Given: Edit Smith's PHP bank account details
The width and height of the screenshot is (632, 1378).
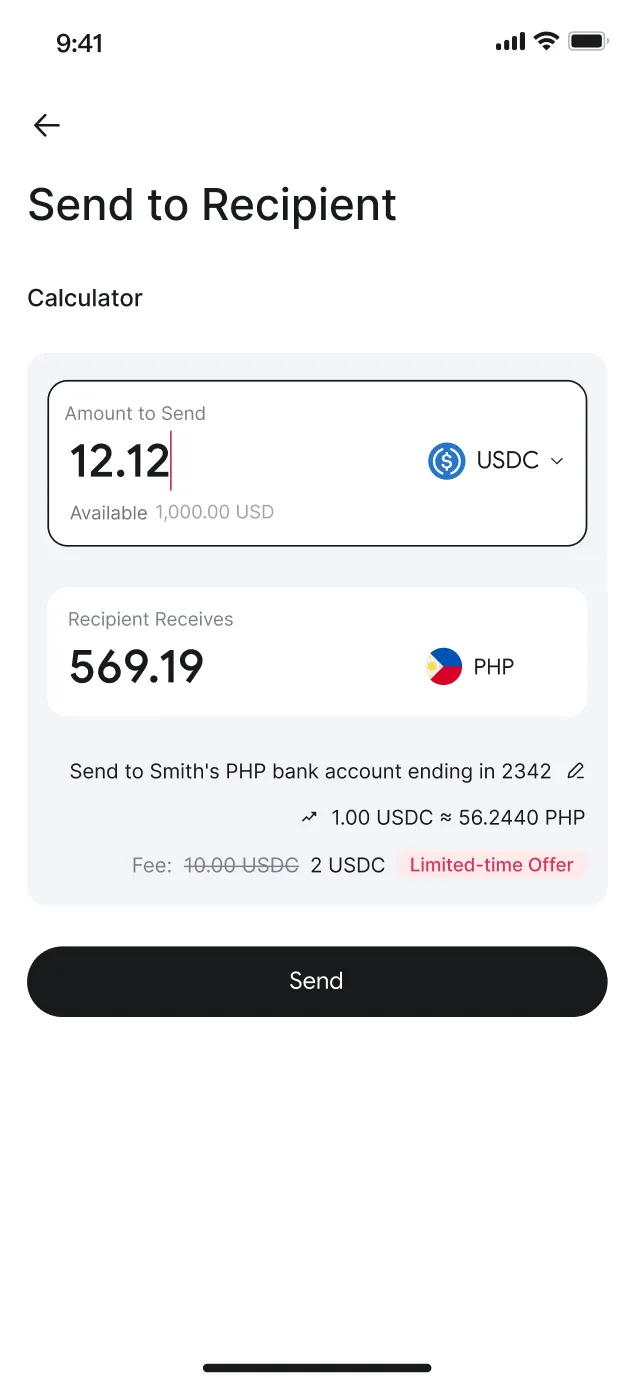Looking at the screenshot, I should coord(575,771).
